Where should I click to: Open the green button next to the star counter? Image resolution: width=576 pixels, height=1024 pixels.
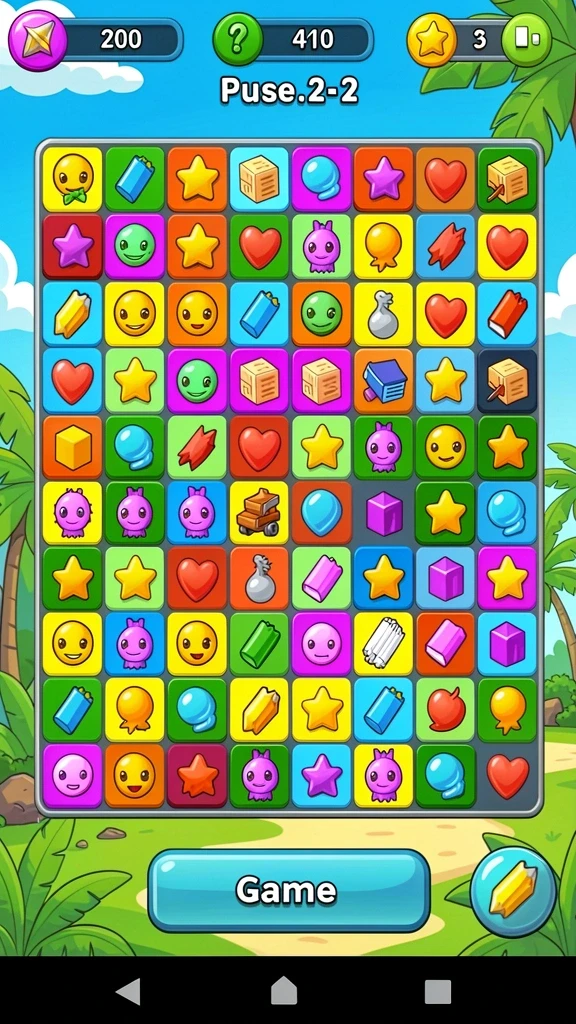pyautogui.click(x=526, y=39)
